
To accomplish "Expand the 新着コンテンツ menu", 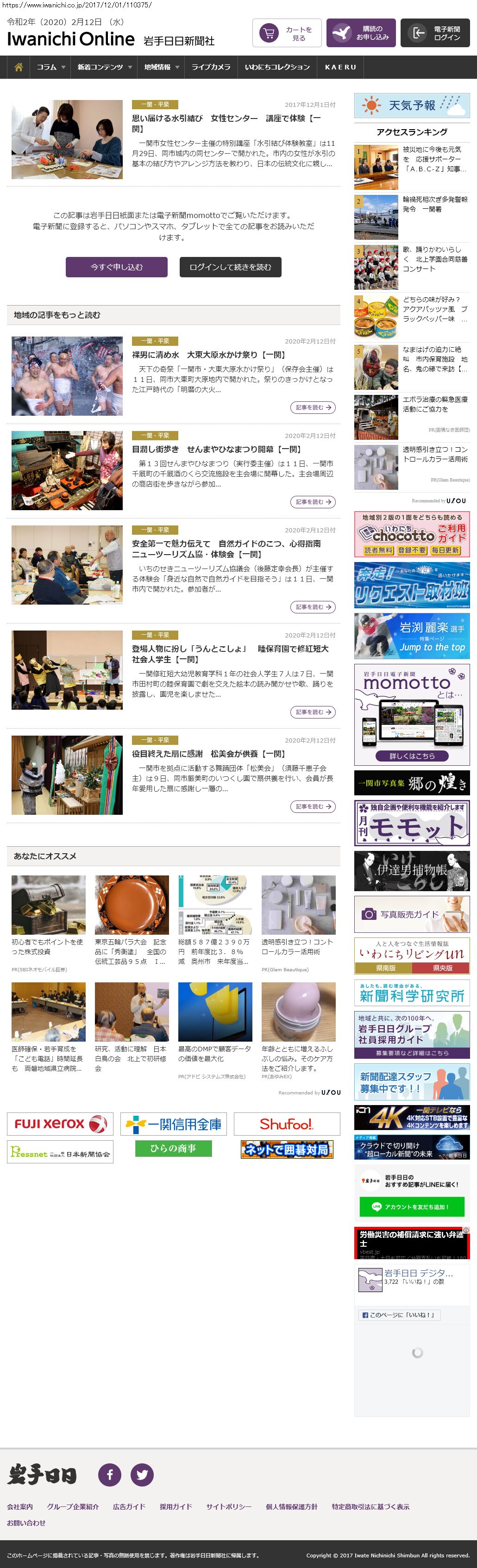I will [104, 67].
